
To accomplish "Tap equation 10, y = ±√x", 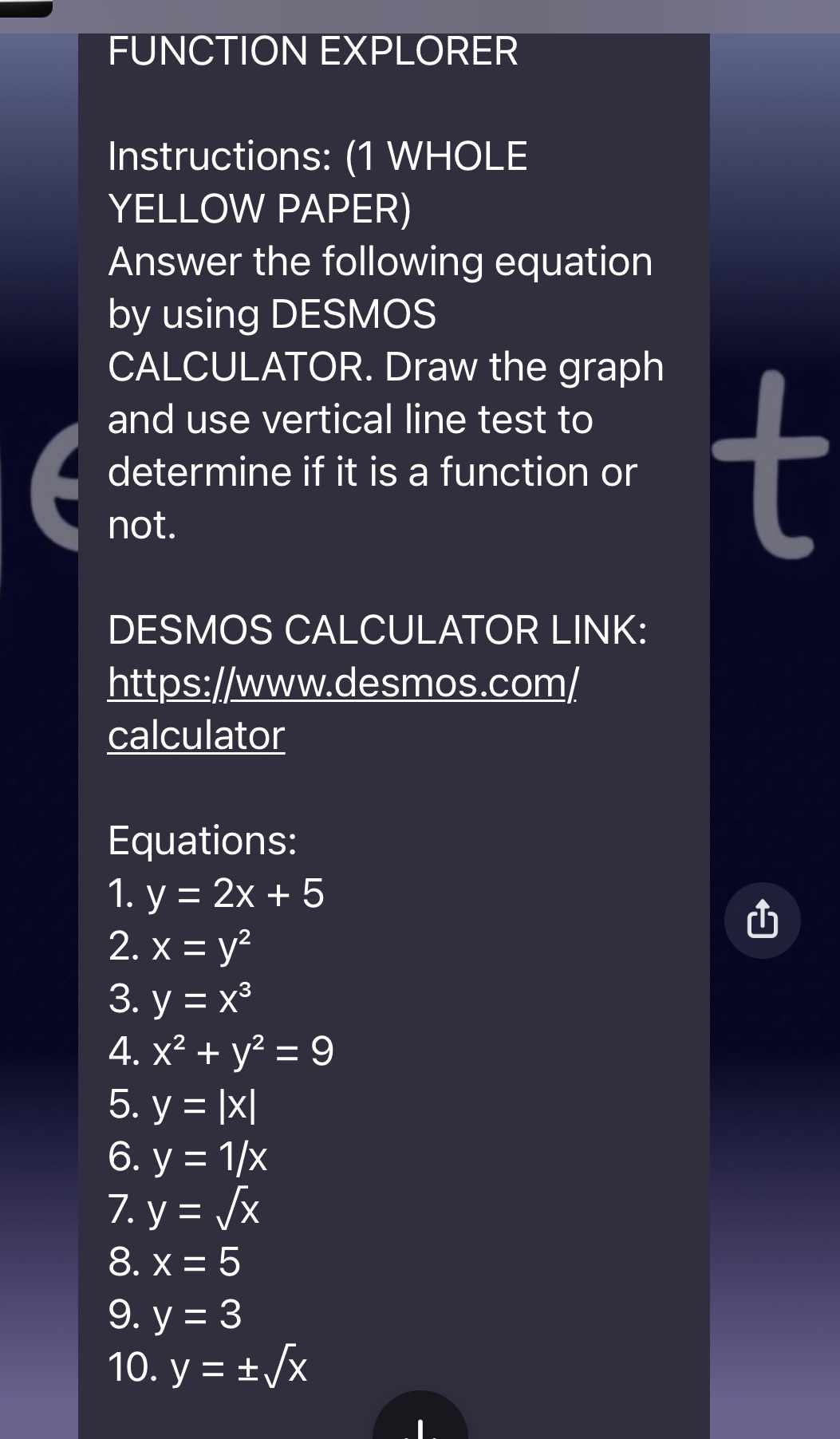I will [x=209, y=1366].
